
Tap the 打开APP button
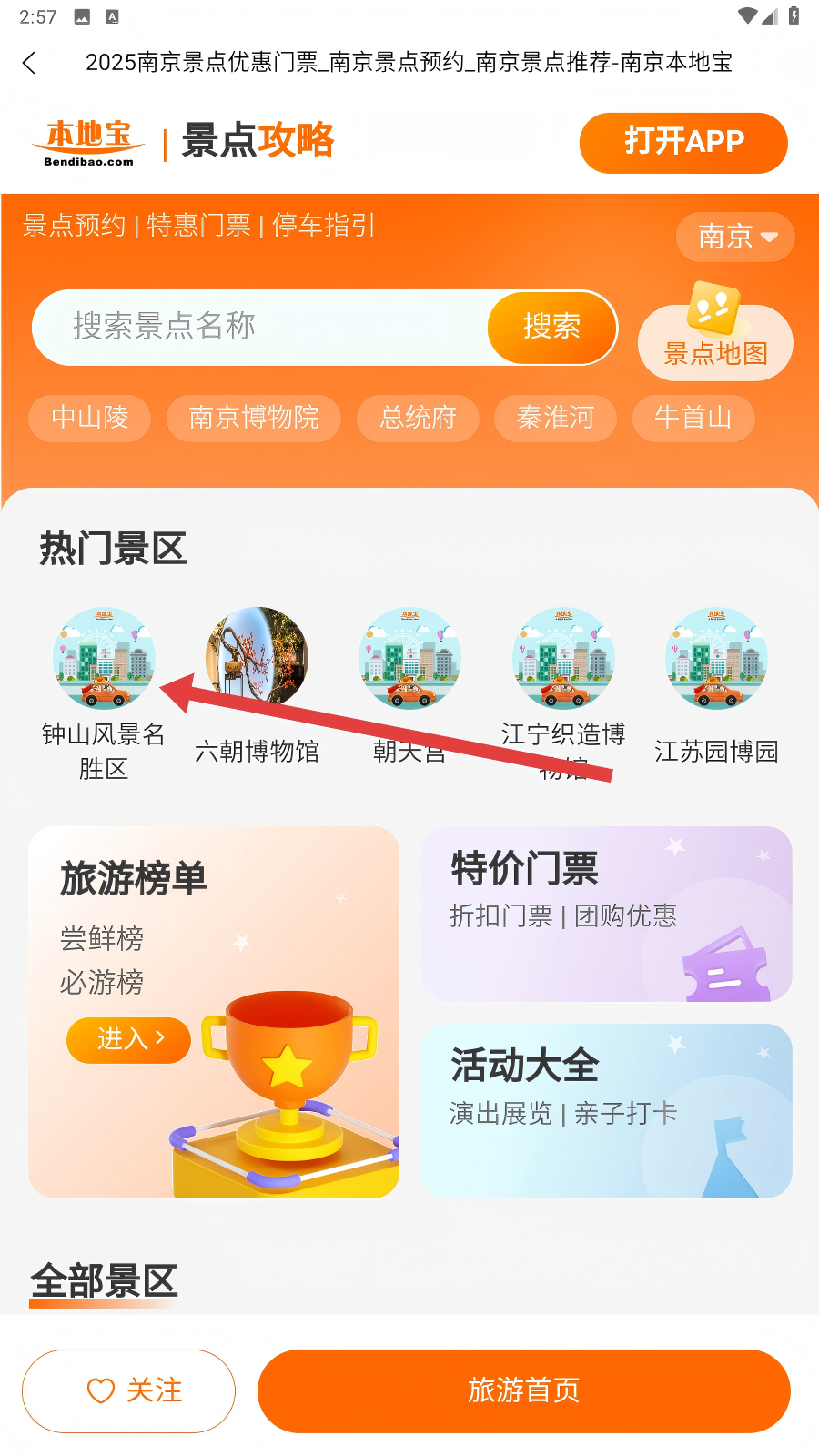(x=682, y=143)
